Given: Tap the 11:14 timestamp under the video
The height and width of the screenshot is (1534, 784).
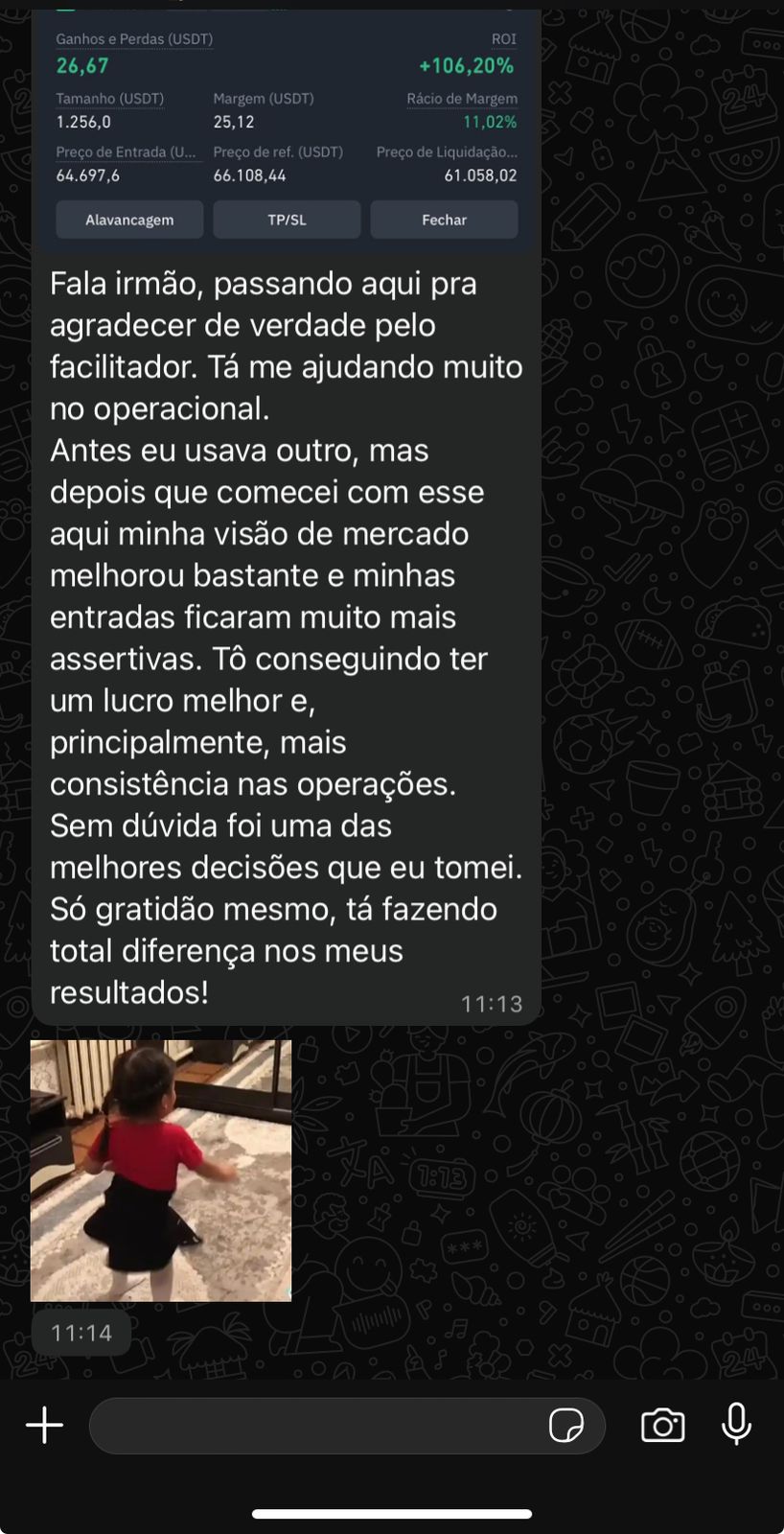Looking at the screenshot, I should coord(81,1332).
